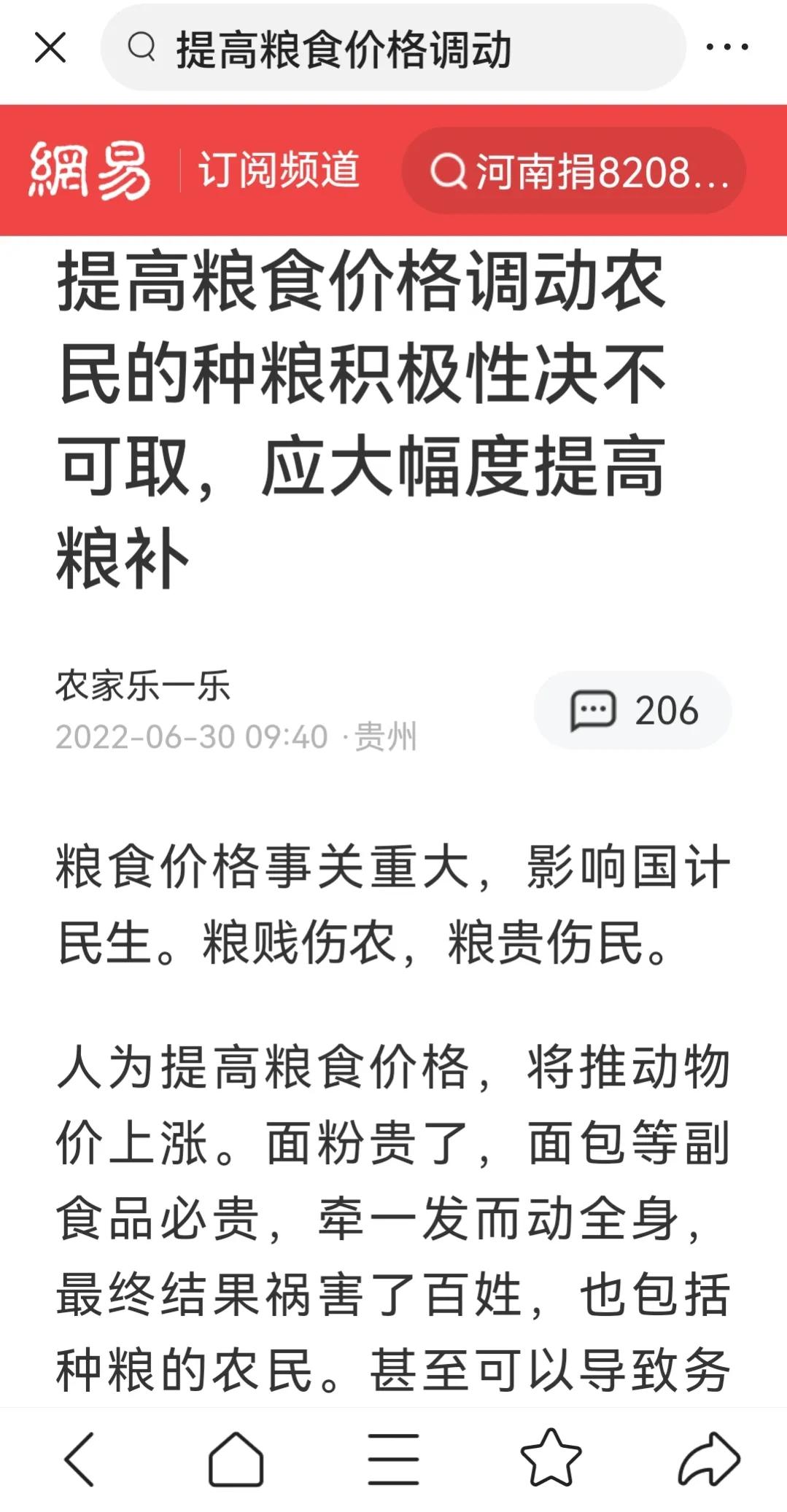Go back using the back arrow

tap(78, 1458)
